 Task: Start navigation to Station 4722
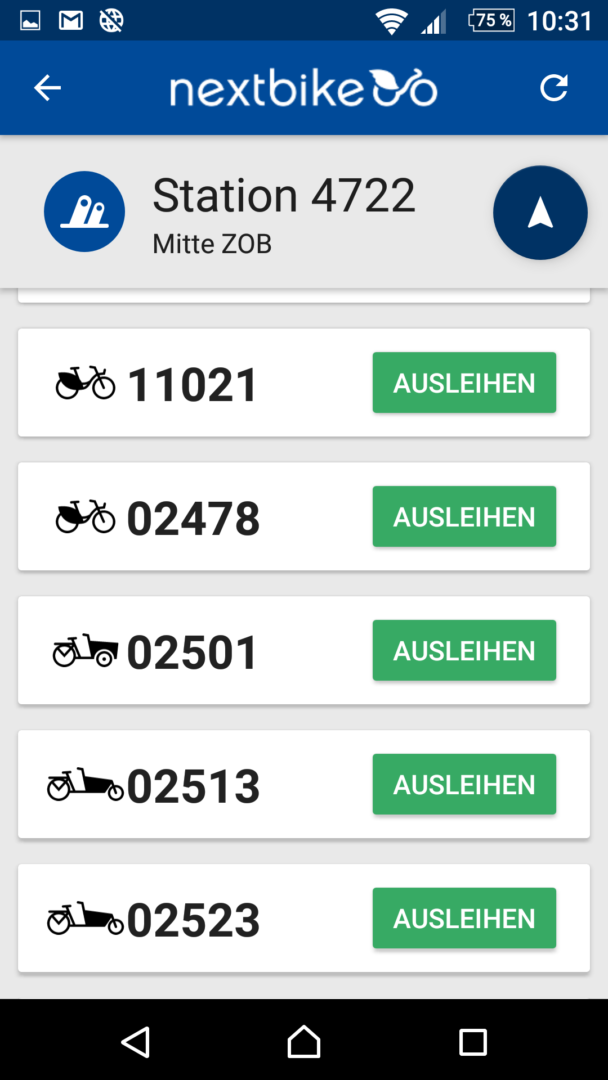(541, 213)
